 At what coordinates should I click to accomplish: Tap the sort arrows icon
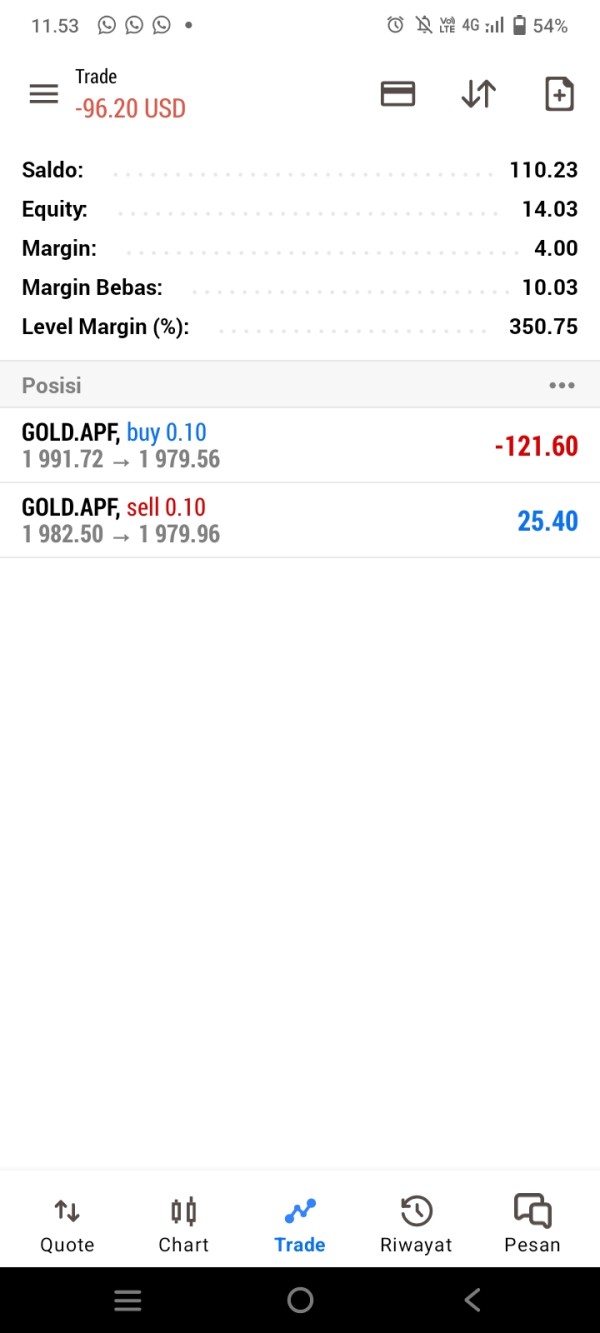click(478, 94)
